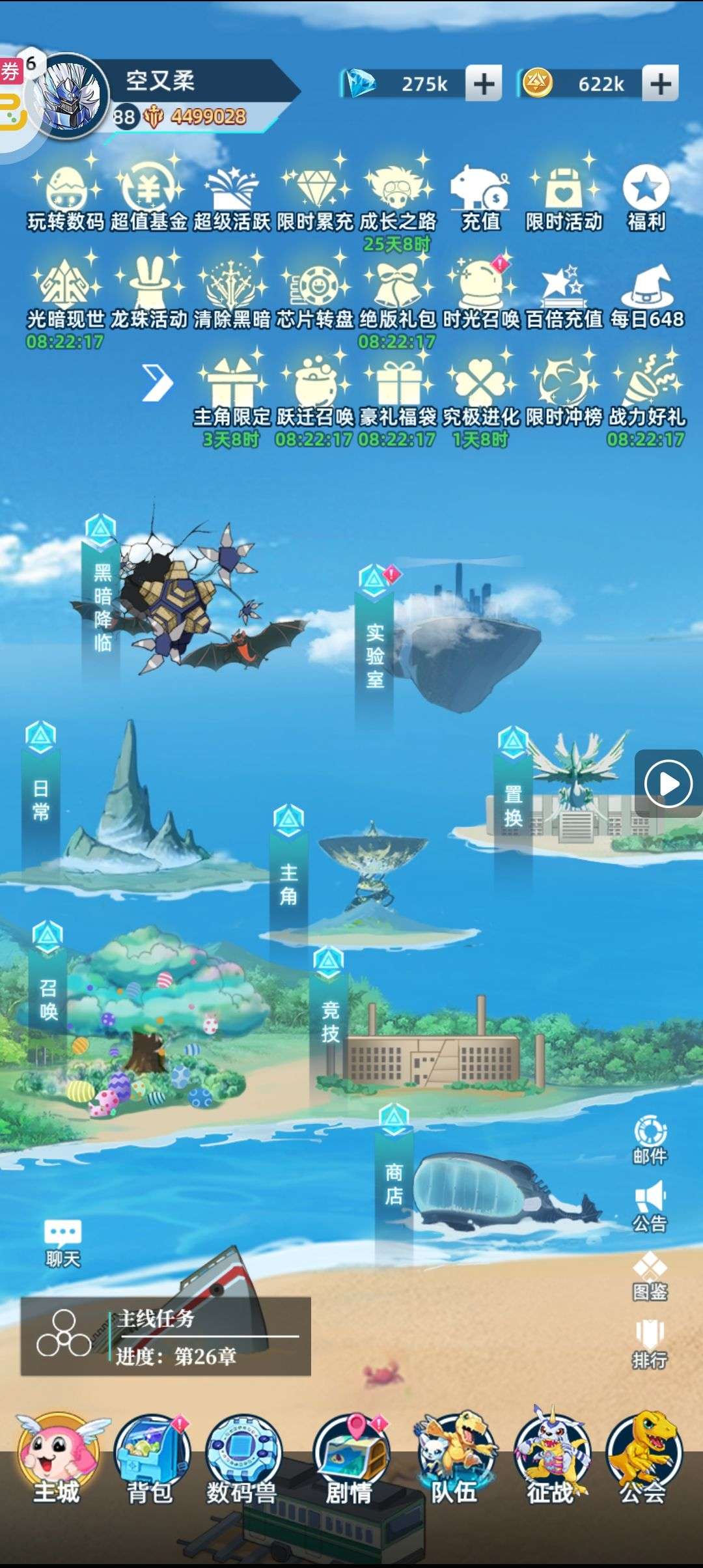Collapse the event icons with the arrow
This screenshot has height=1568, width=703.
coord(157,383)
